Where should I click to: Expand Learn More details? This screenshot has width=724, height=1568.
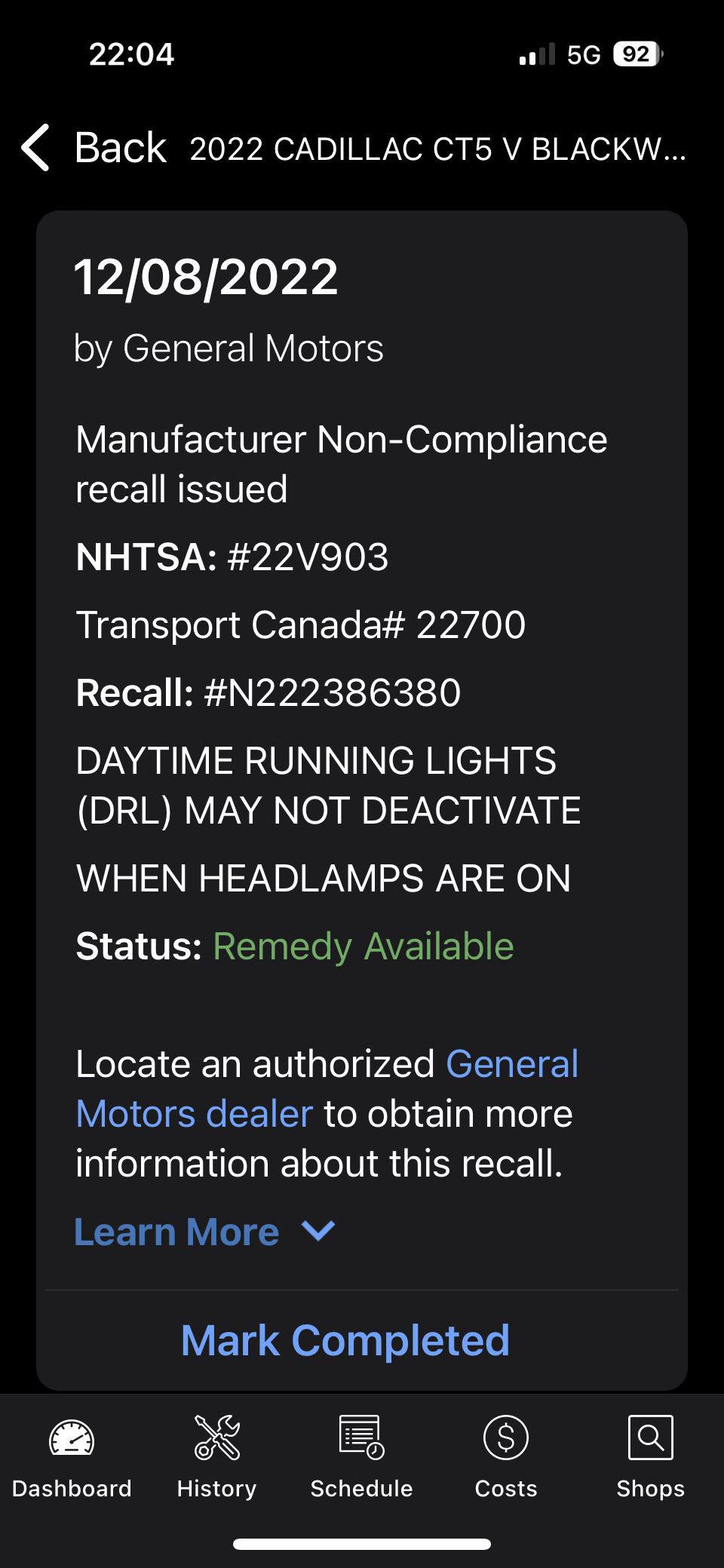(x=204, y=1232)
